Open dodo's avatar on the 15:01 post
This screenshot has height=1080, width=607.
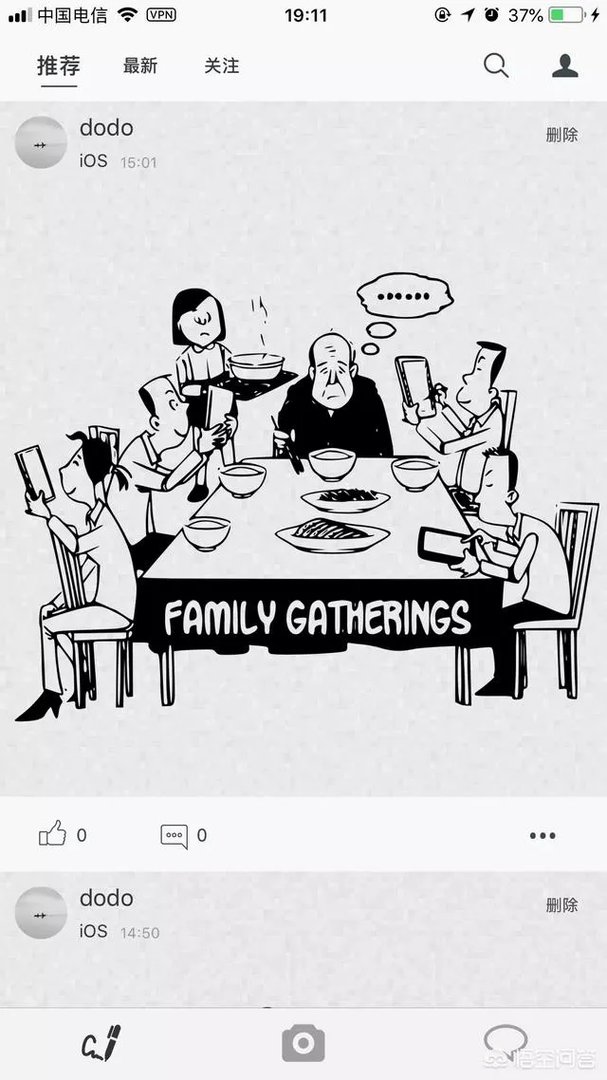41,142
